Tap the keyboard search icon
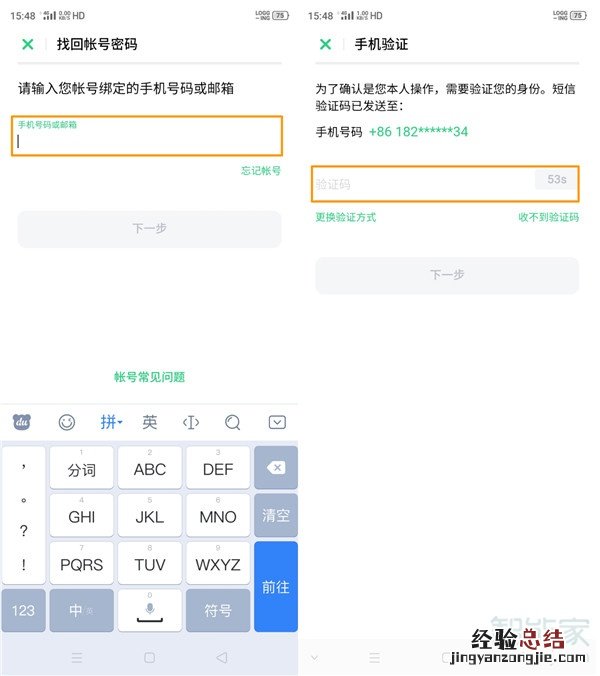This screenshot has width=600, height=676. tap(233, 422)
